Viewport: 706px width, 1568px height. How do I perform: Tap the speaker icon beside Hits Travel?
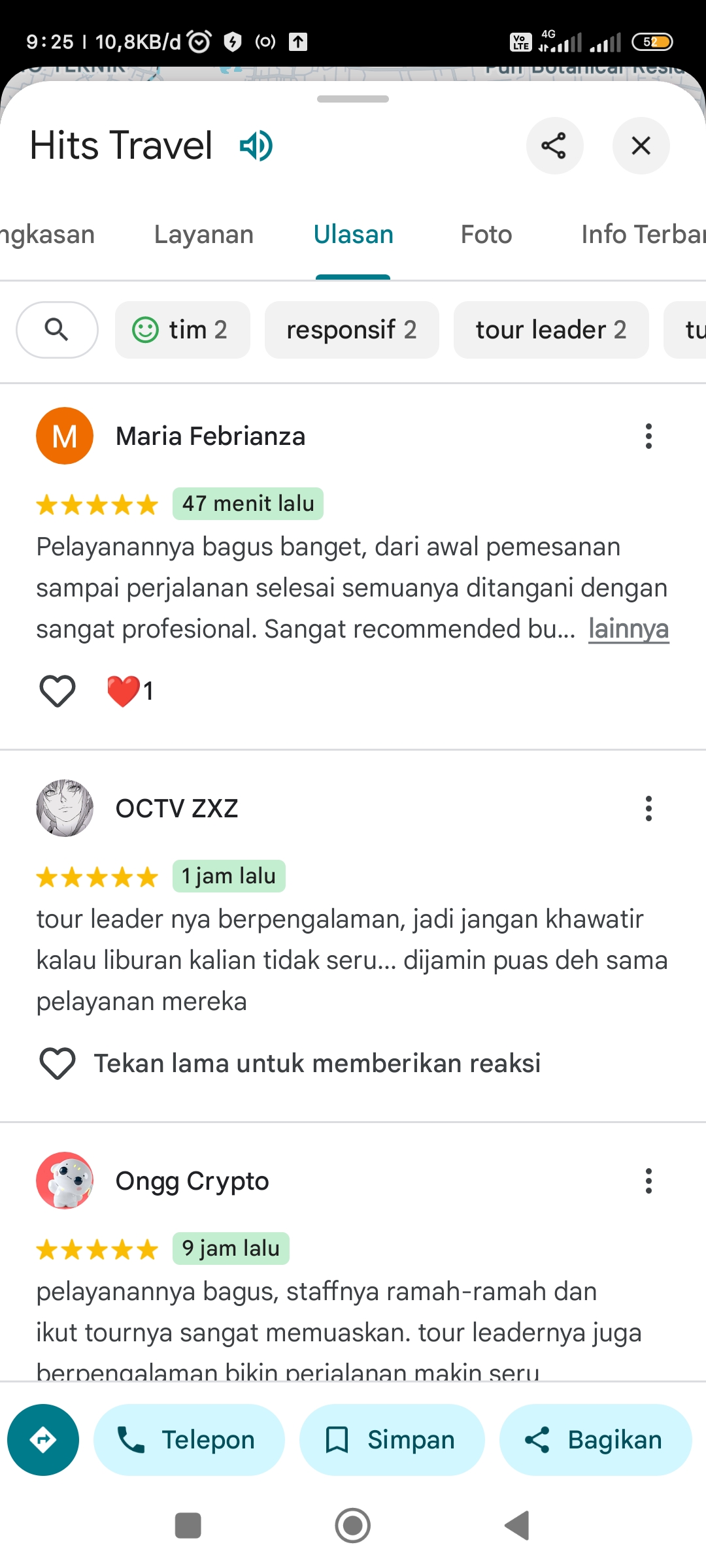click(x=256, y=146)
